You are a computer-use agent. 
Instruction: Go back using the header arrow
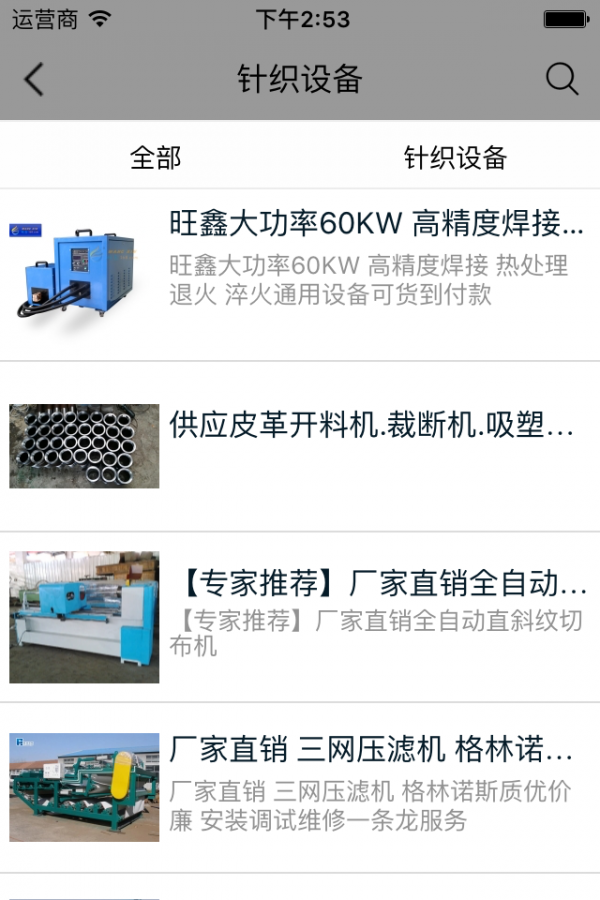click(35, 79)
